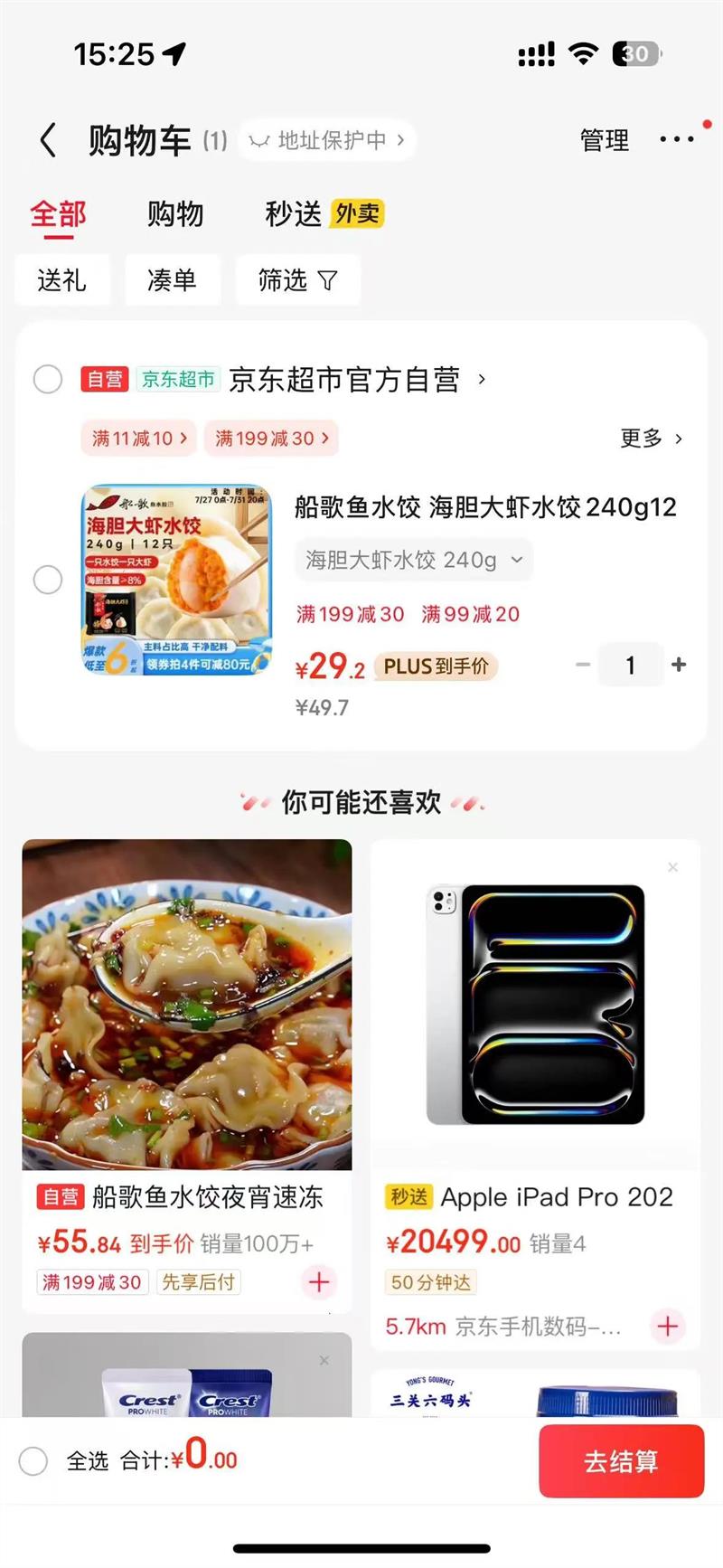
Task: Dismiss the iPad Pro recommendation
Action: point(672,867)
